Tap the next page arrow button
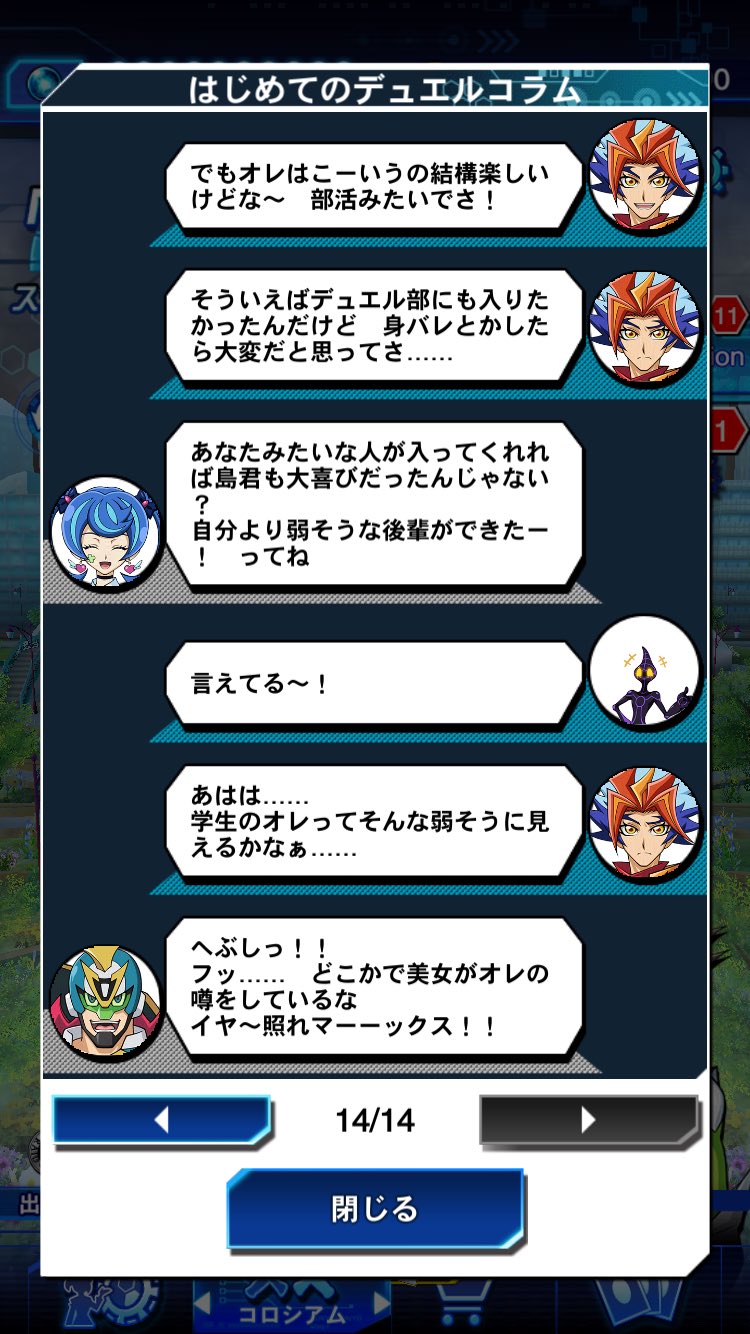Image resolution: width=750 pixels, height=1334 pixels. click(x=588, y=1120)
